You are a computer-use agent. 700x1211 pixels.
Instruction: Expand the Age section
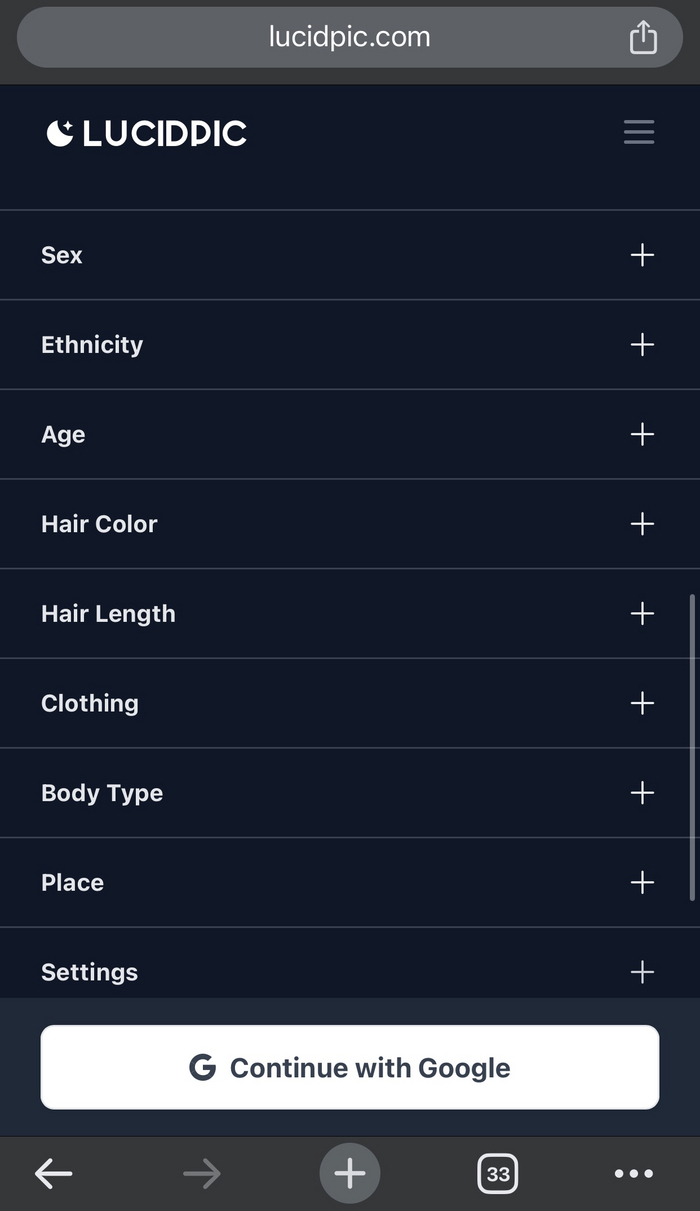point(642,434)
